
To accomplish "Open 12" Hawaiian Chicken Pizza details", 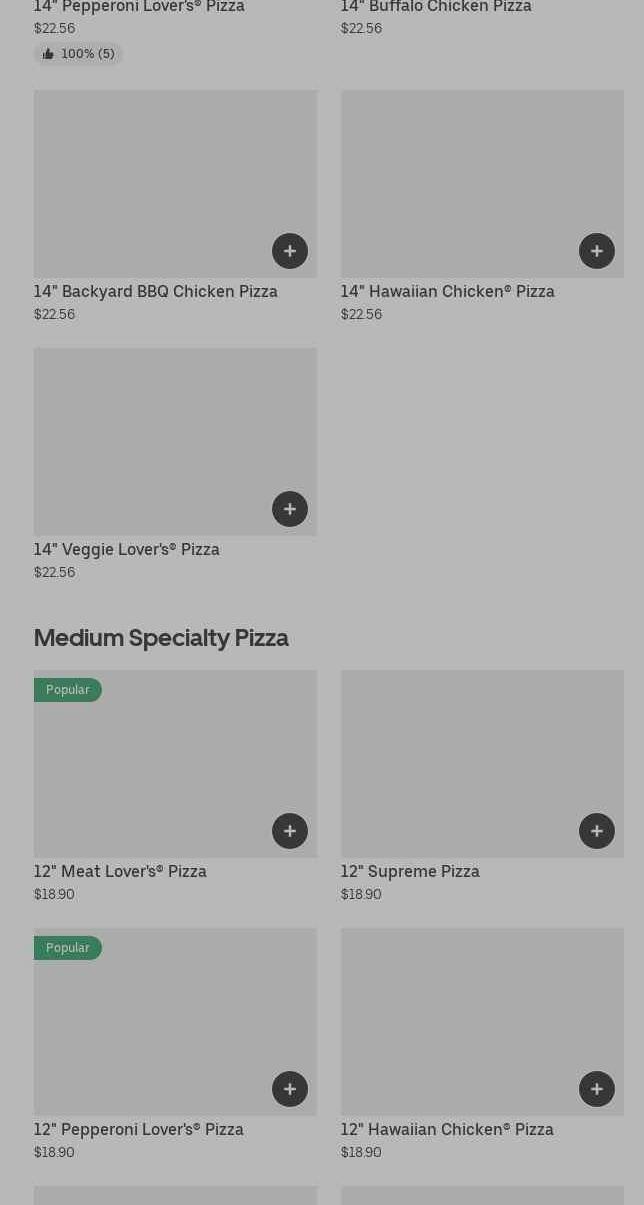I will (447, 1129).
